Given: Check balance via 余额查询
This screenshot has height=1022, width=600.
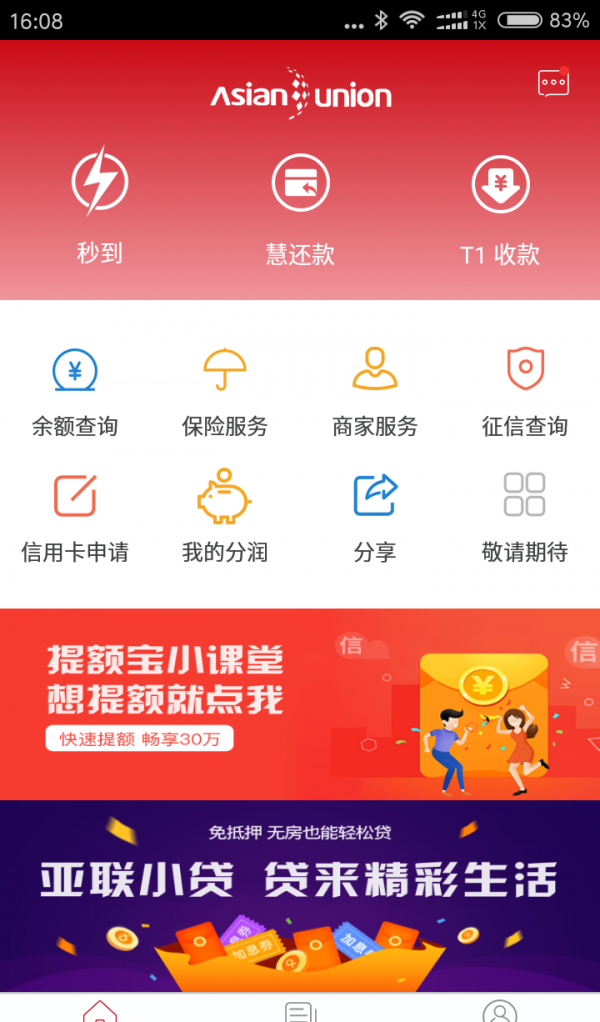Looking at the screenshot, I should 75,391.
